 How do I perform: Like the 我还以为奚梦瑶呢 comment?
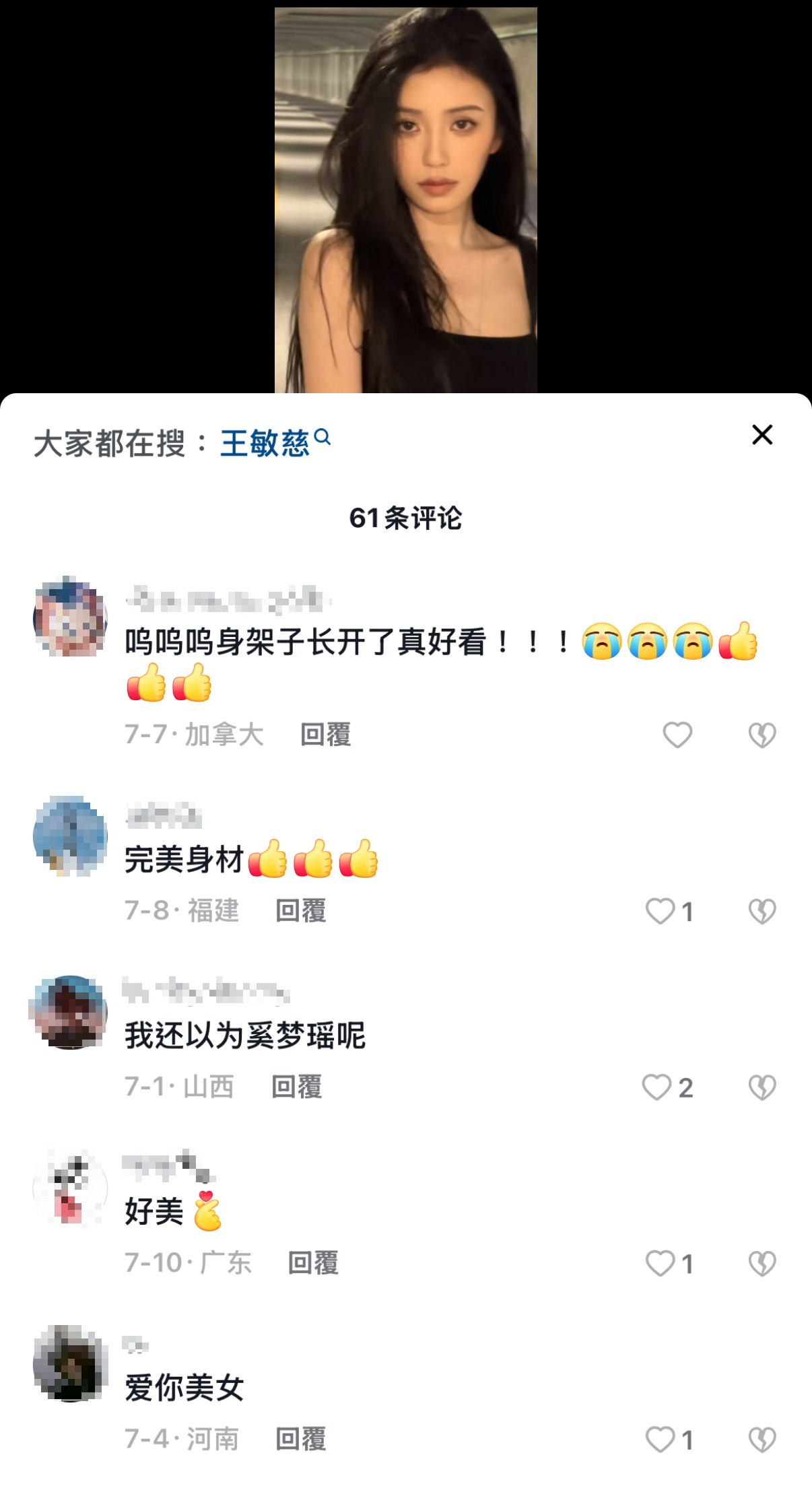[657, 1087]
